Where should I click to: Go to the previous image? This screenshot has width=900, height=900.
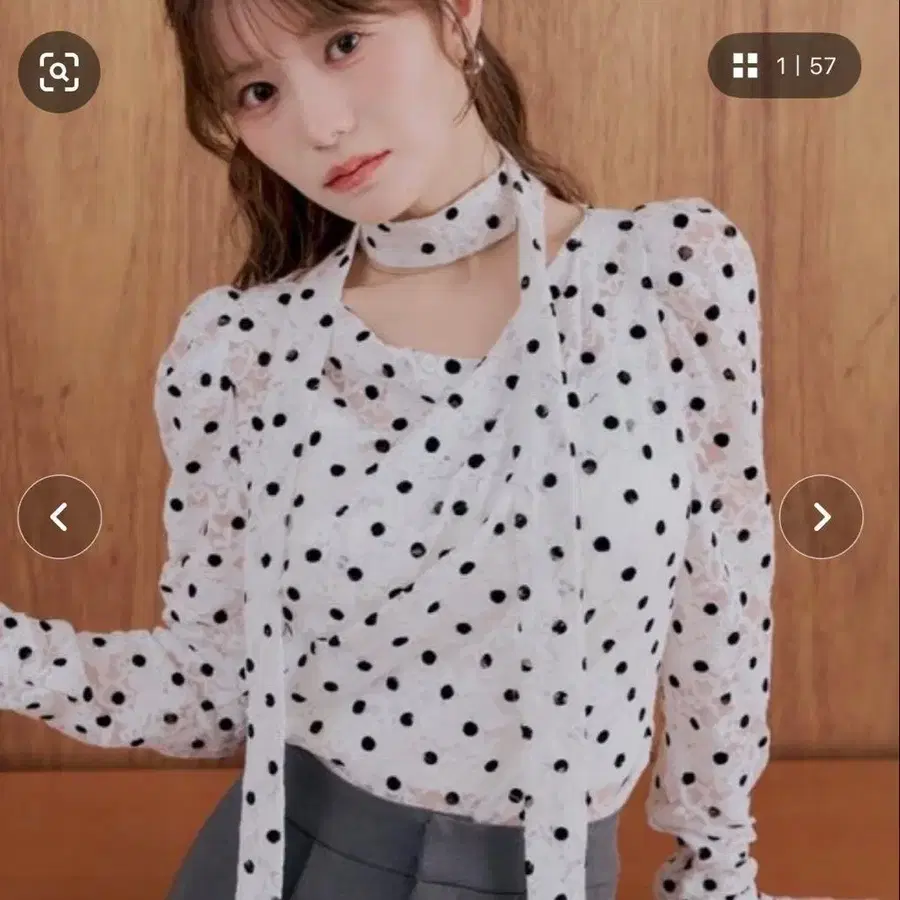pyautogui.click(x=60, y=517)
